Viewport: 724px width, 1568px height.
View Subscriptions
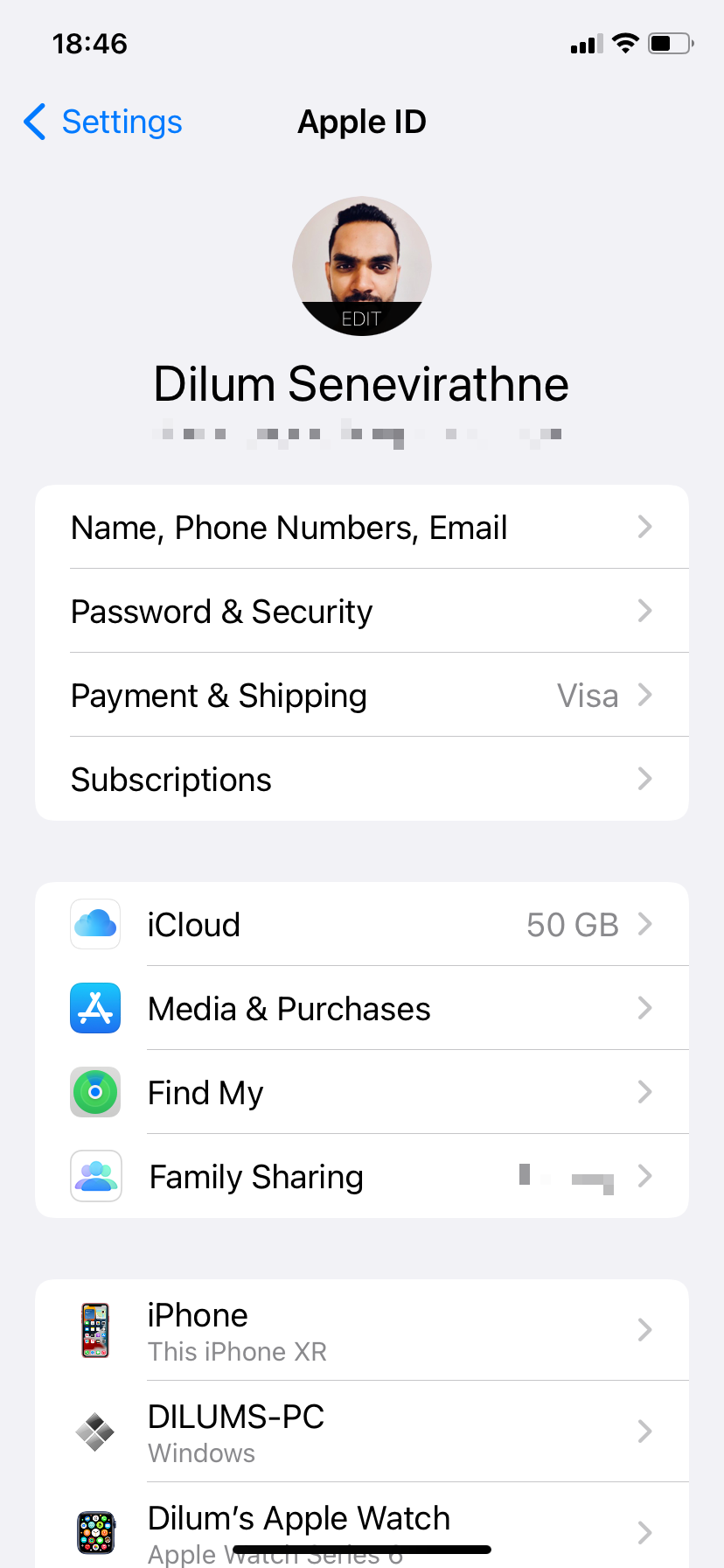coord(361,780)
